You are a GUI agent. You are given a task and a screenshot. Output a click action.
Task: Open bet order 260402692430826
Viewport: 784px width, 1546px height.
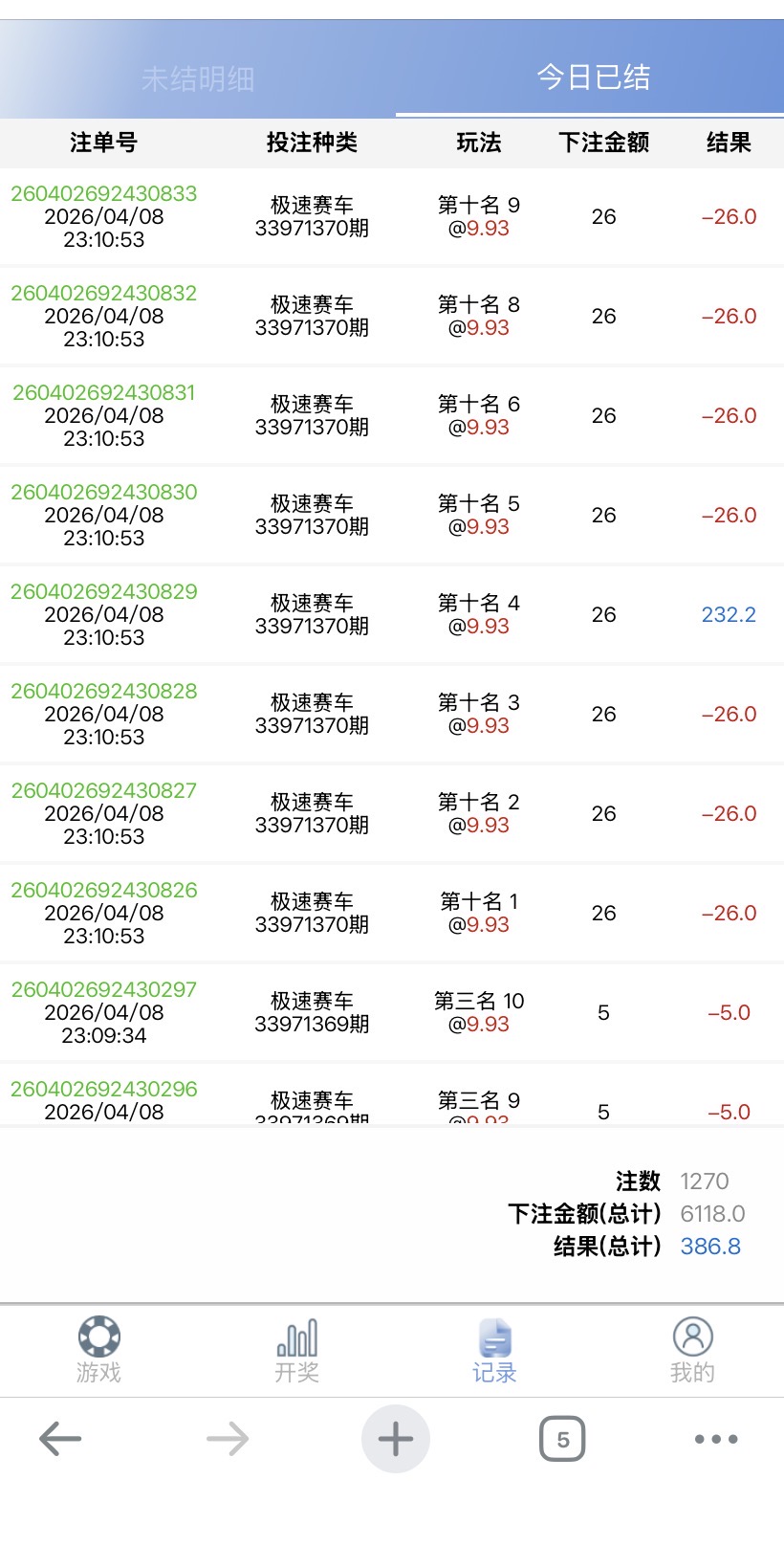coord(103,891)
